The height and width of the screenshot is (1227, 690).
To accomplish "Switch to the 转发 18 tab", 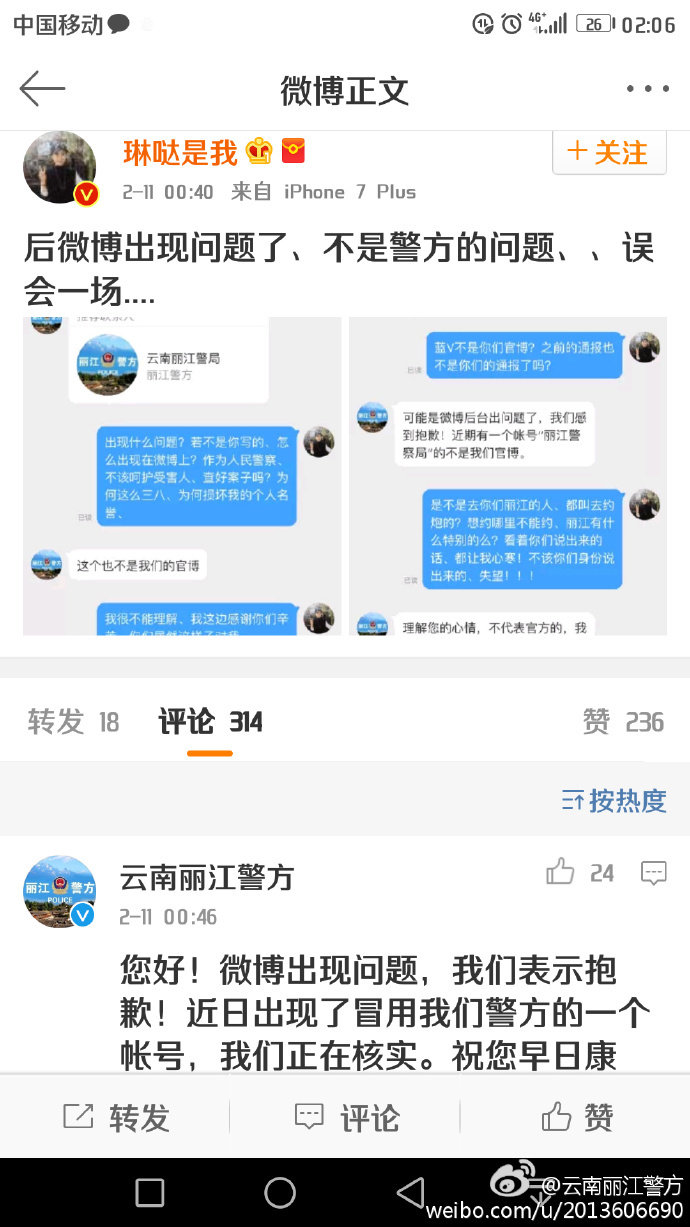I will point(73,722).
